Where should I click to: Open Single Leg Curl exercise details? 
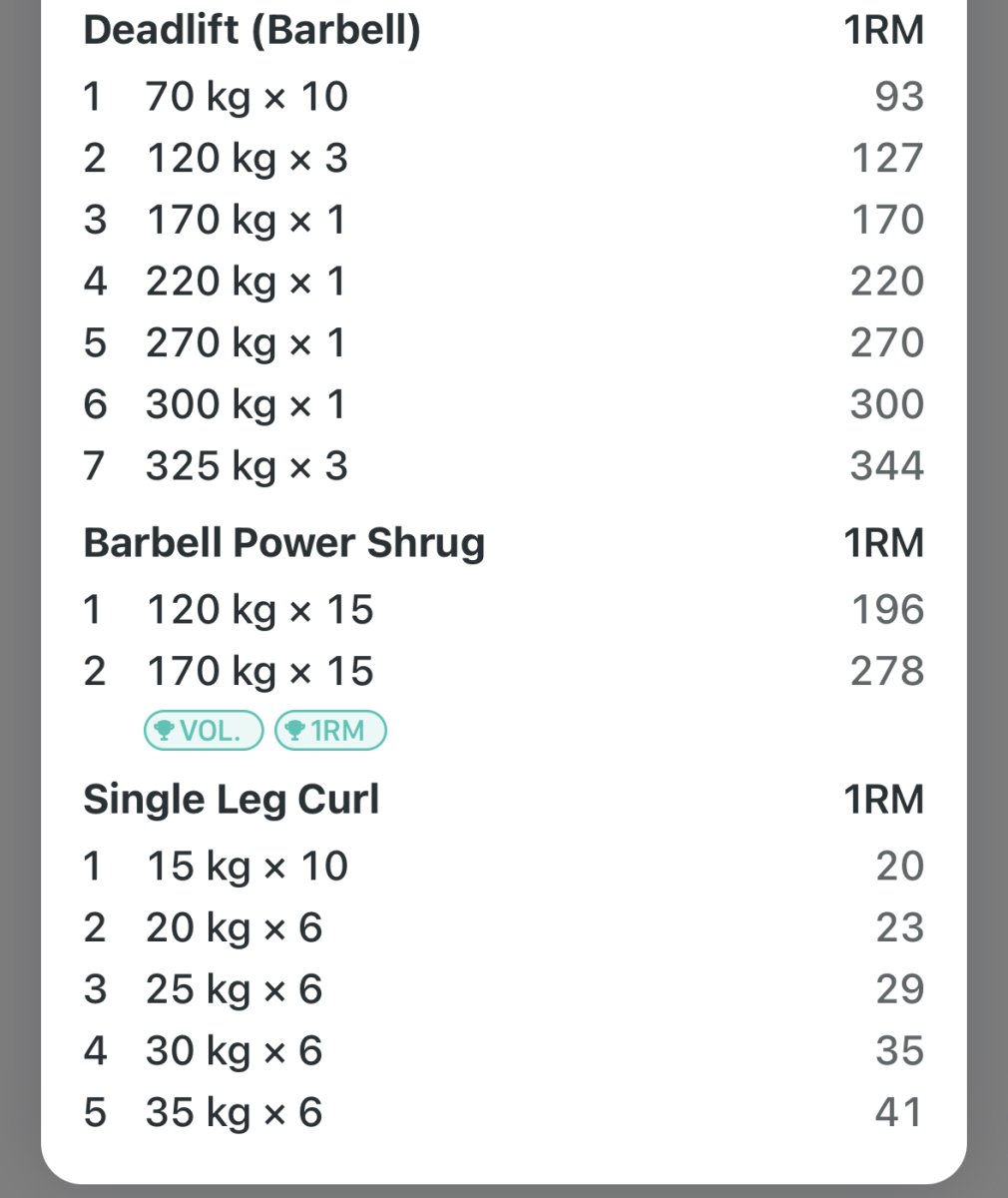coord(231,801)
